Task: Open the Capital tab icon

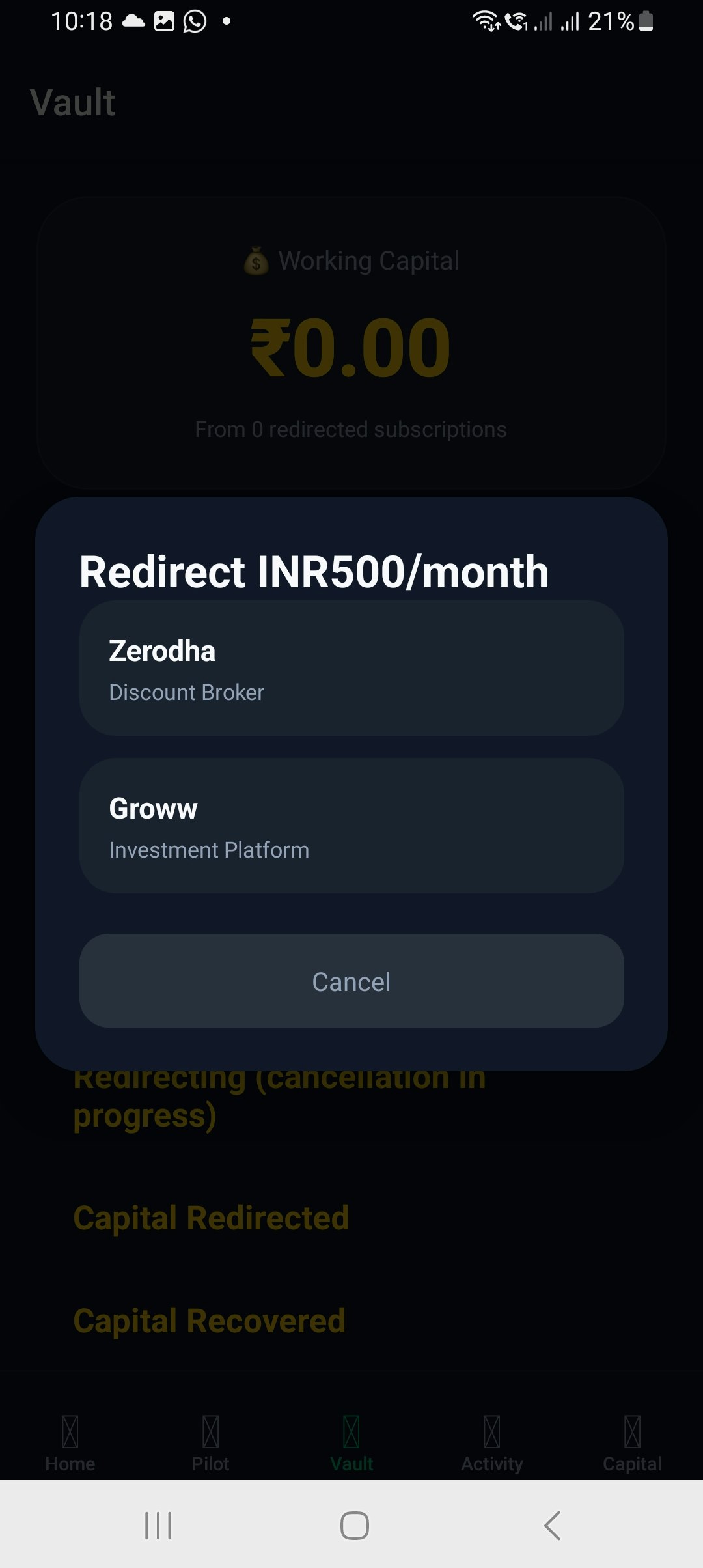Action: pos(632,1433)
